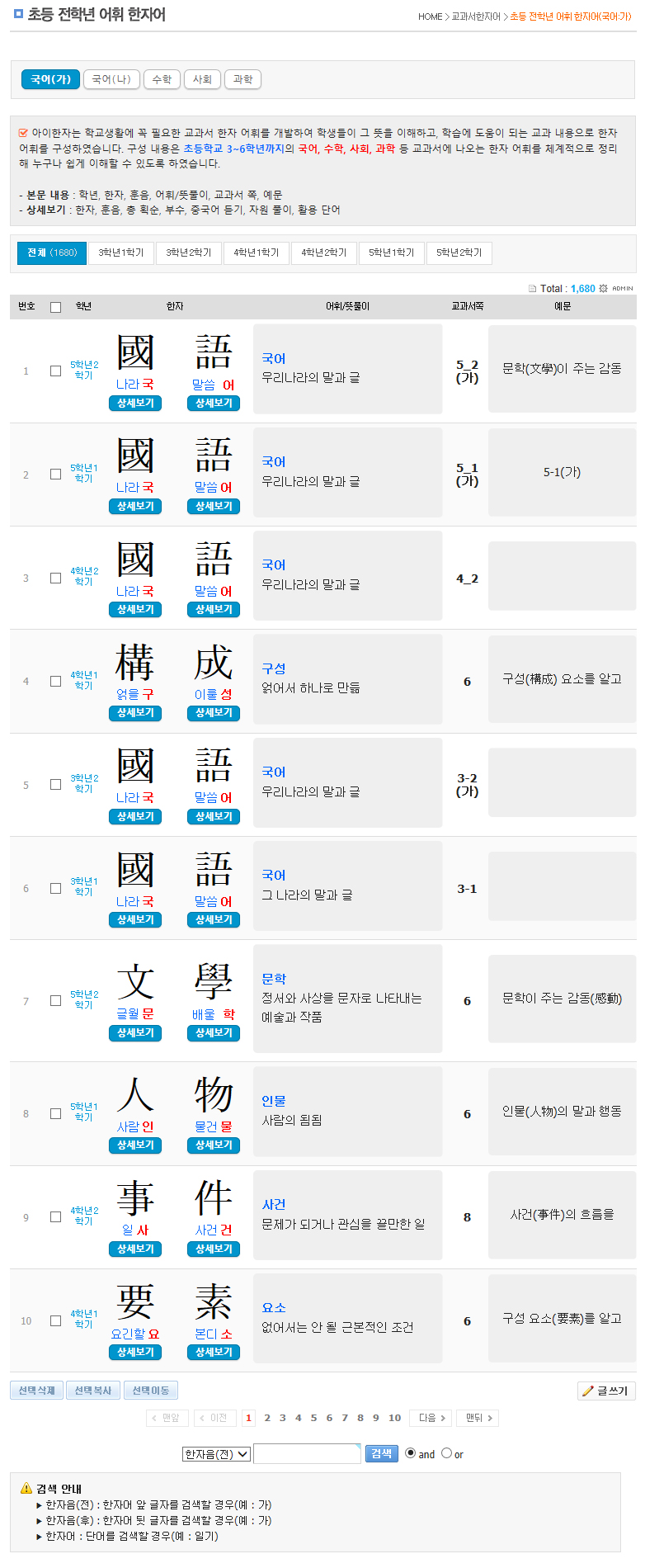This screenshot has width=645, height=1568.
Task: Show the 4학년2학기 semester list
Action: [x=323, y=253]
